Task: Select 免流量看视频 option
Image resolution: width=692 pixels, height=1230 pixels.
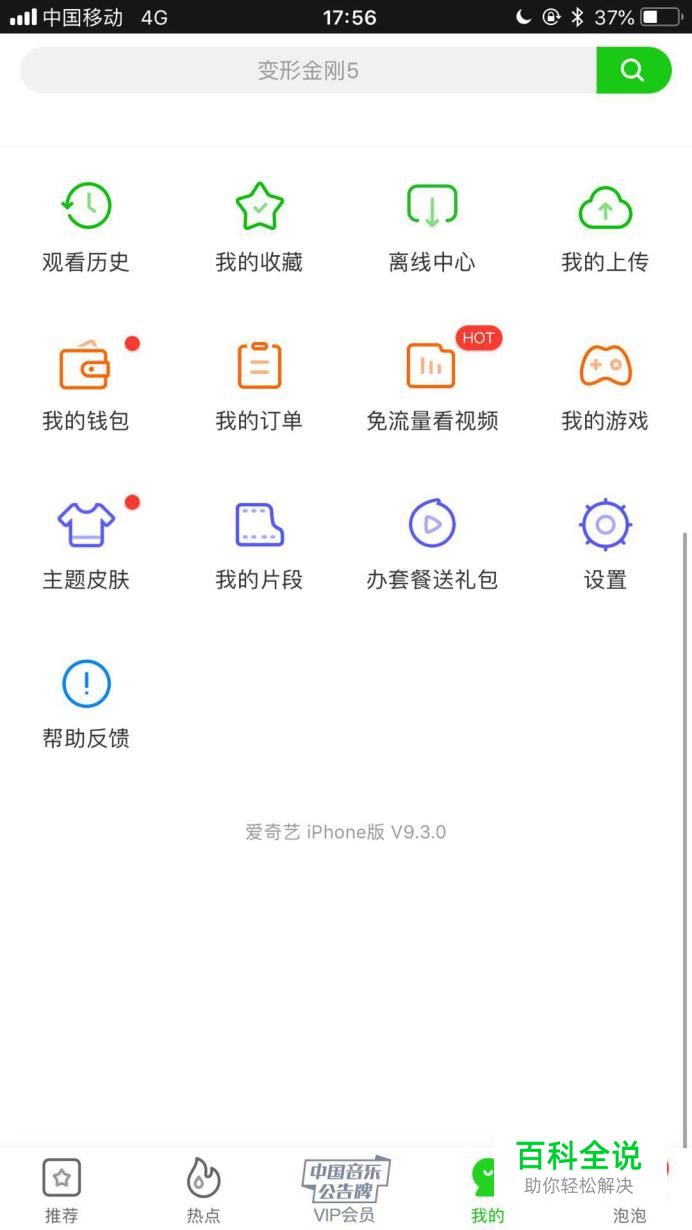Action: click(432, 386)
